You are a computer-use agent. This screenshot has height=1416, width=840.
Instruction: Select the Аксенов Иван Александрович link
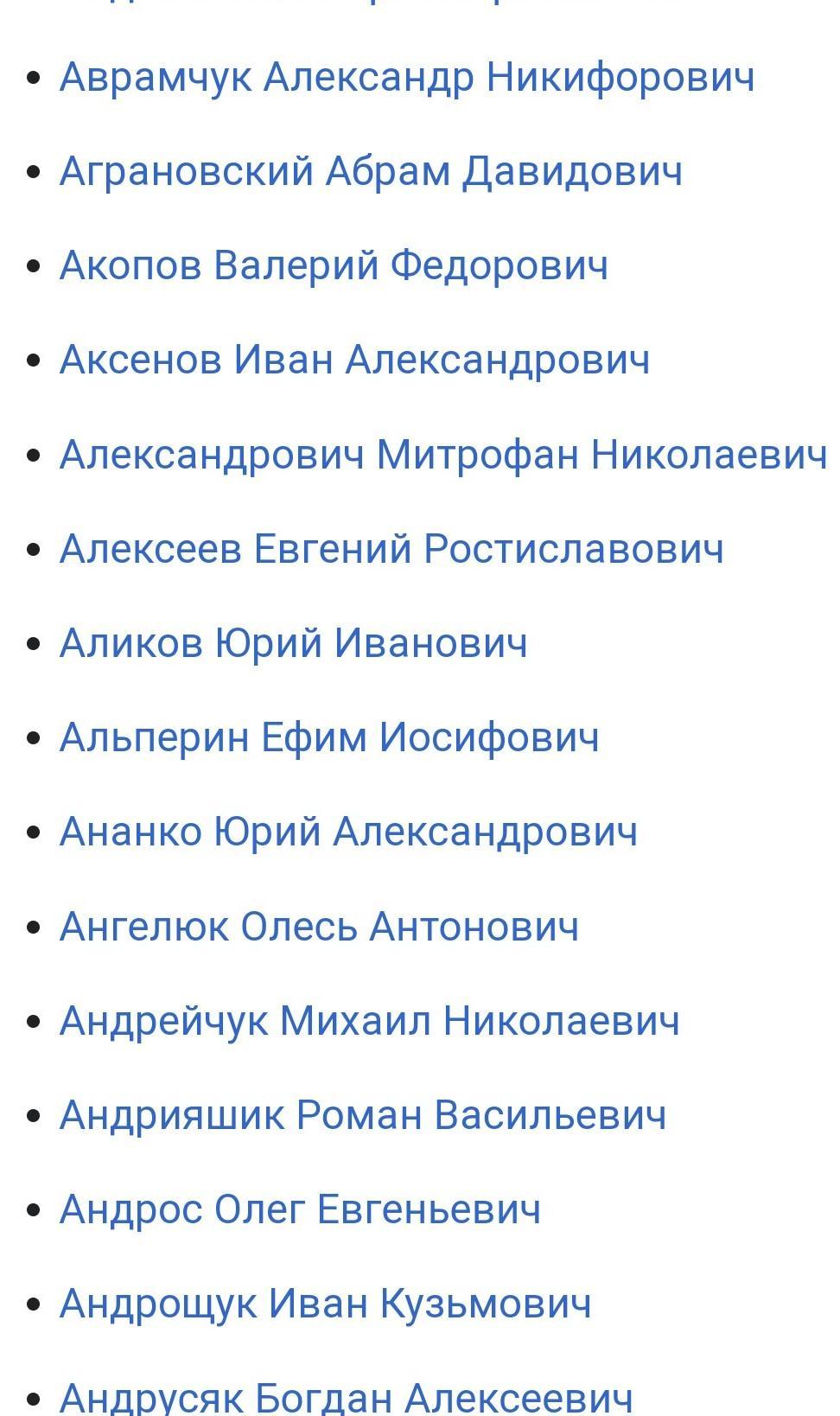pyautogui.click(x=354, y=360)
